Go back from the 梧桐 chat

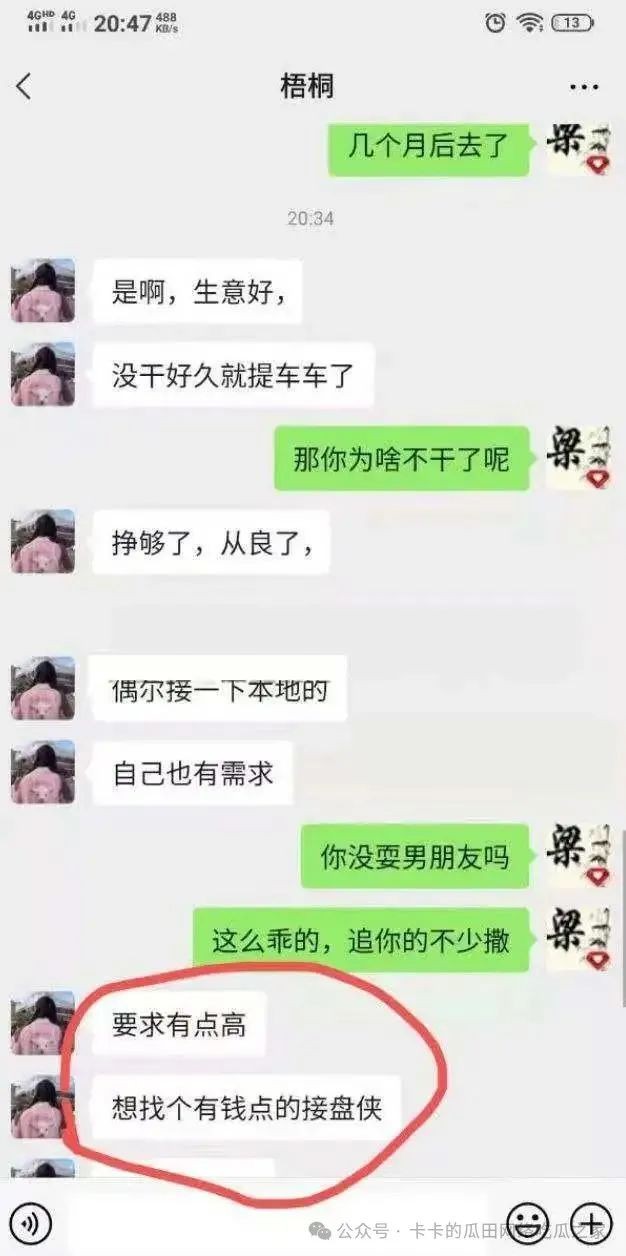click(x=24, y=87)
